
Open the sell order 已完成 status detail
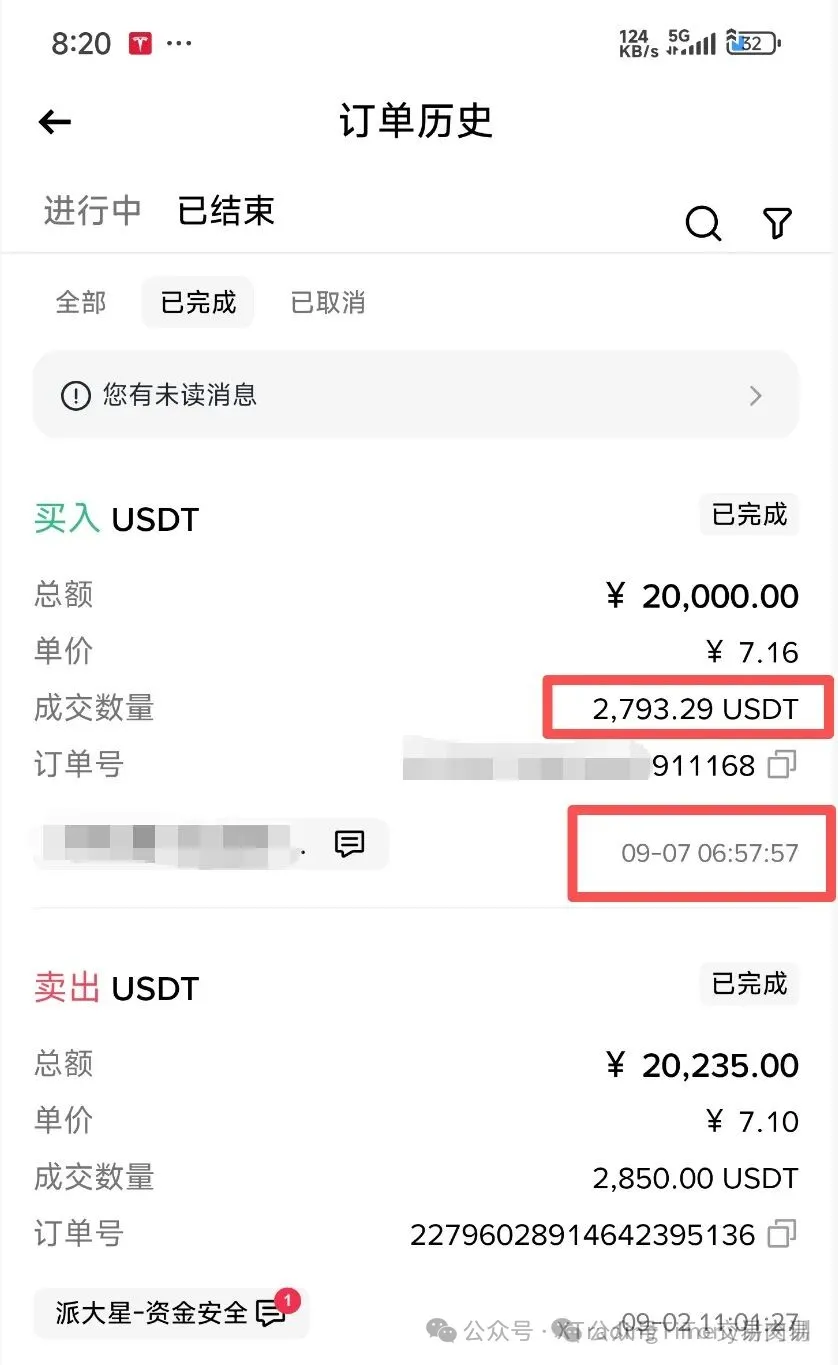[748, 984]
